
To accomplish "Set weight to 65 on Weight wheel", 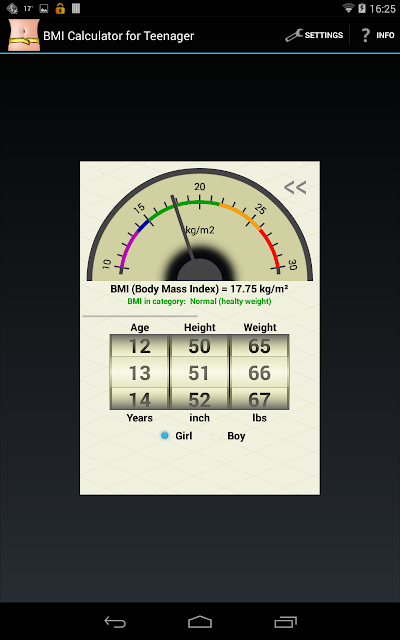I will (x=260, y=346).
